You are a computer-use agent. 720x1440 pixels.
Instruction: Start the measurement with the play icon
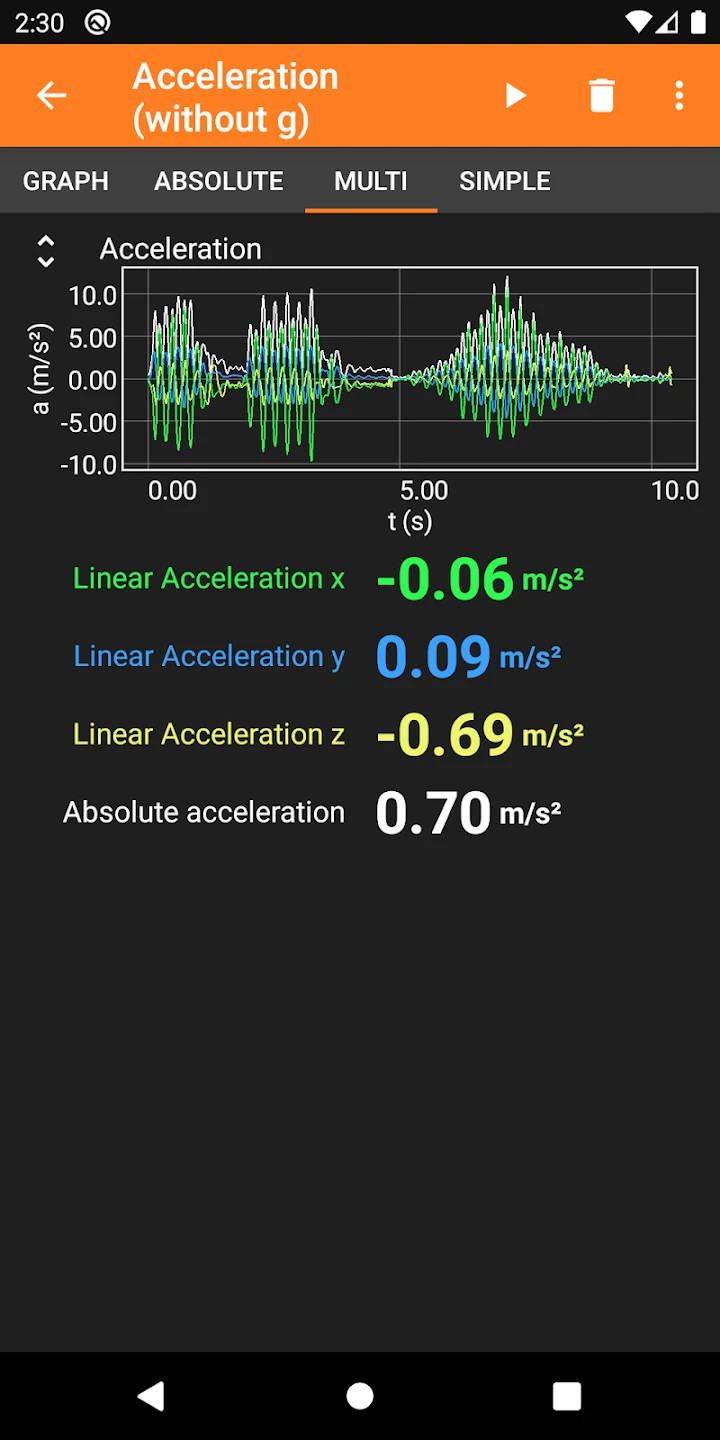tap(515, 96)
